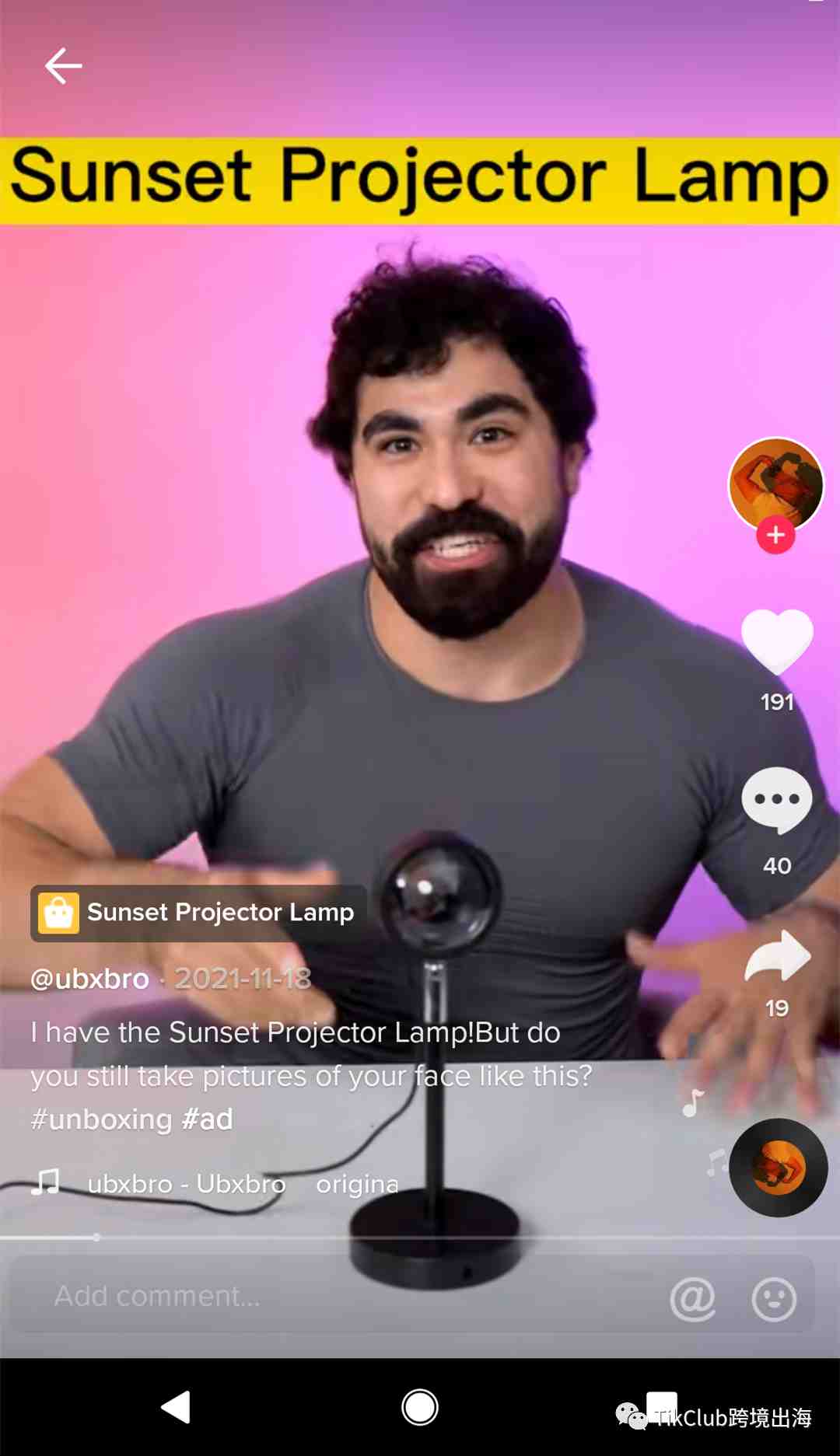This screenshot has width=840, height=1456.
Task: Share this video with the arrow icon
Action: pos(778,956)
